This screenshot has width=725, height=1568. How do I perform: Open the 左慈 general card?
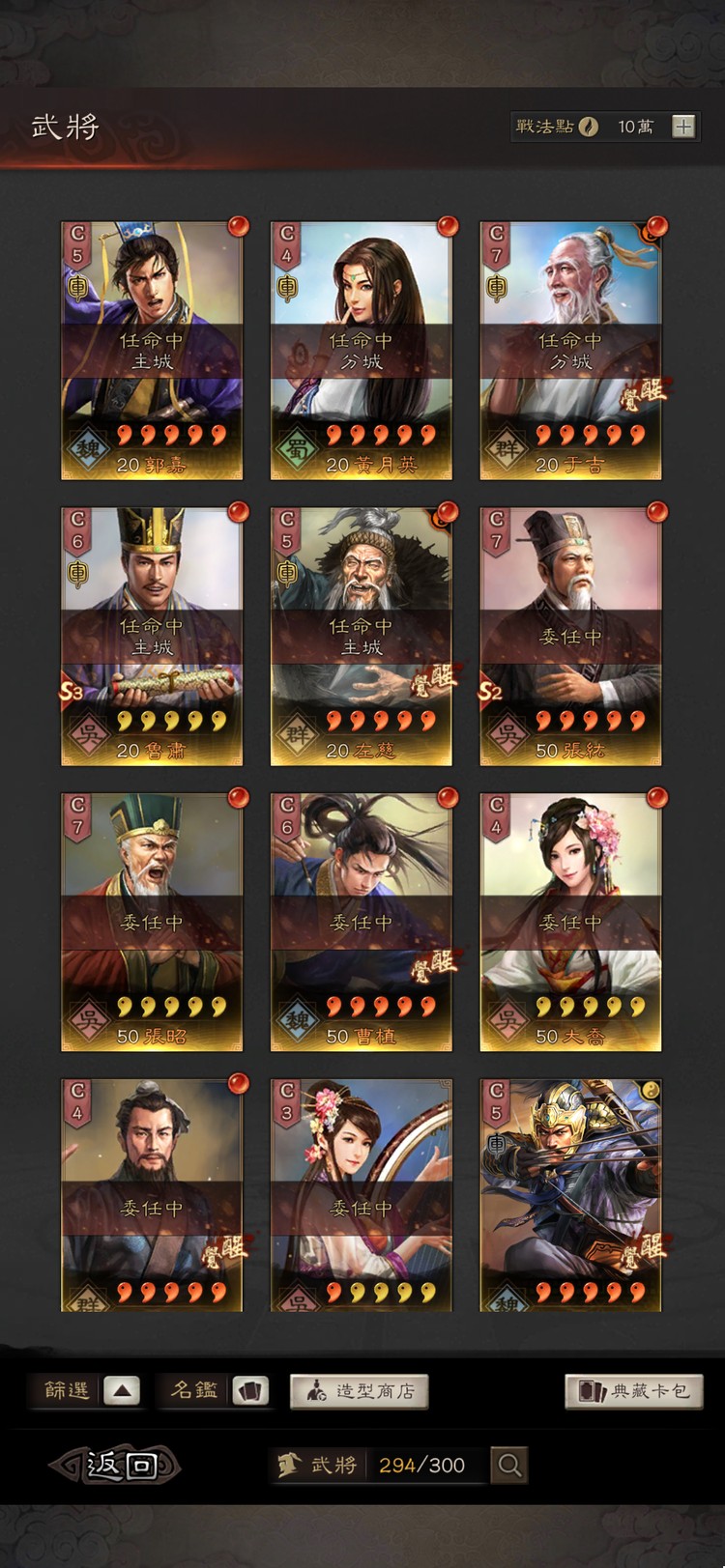361,637
